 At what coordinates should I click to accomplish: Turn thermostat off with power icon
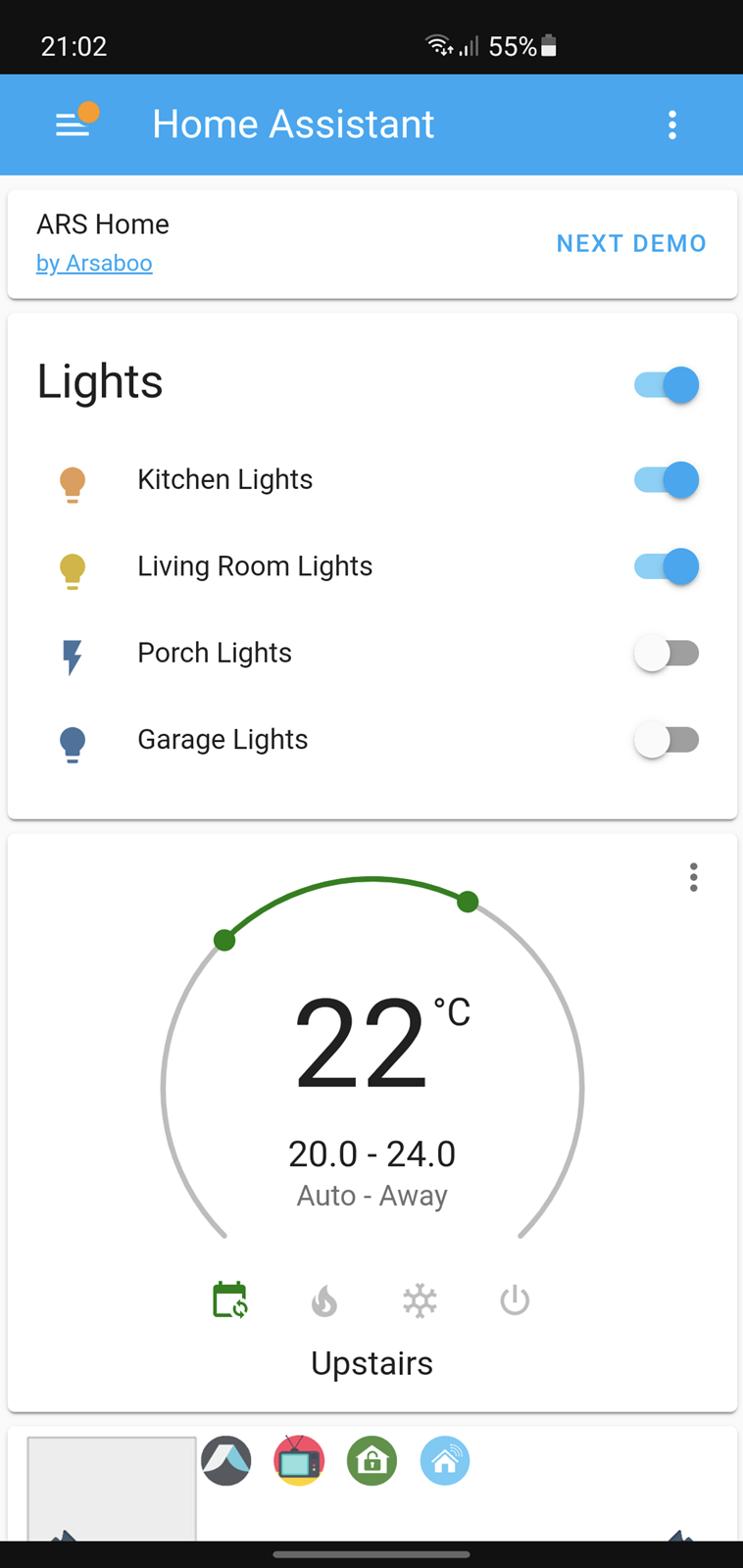coord(515,1300)
